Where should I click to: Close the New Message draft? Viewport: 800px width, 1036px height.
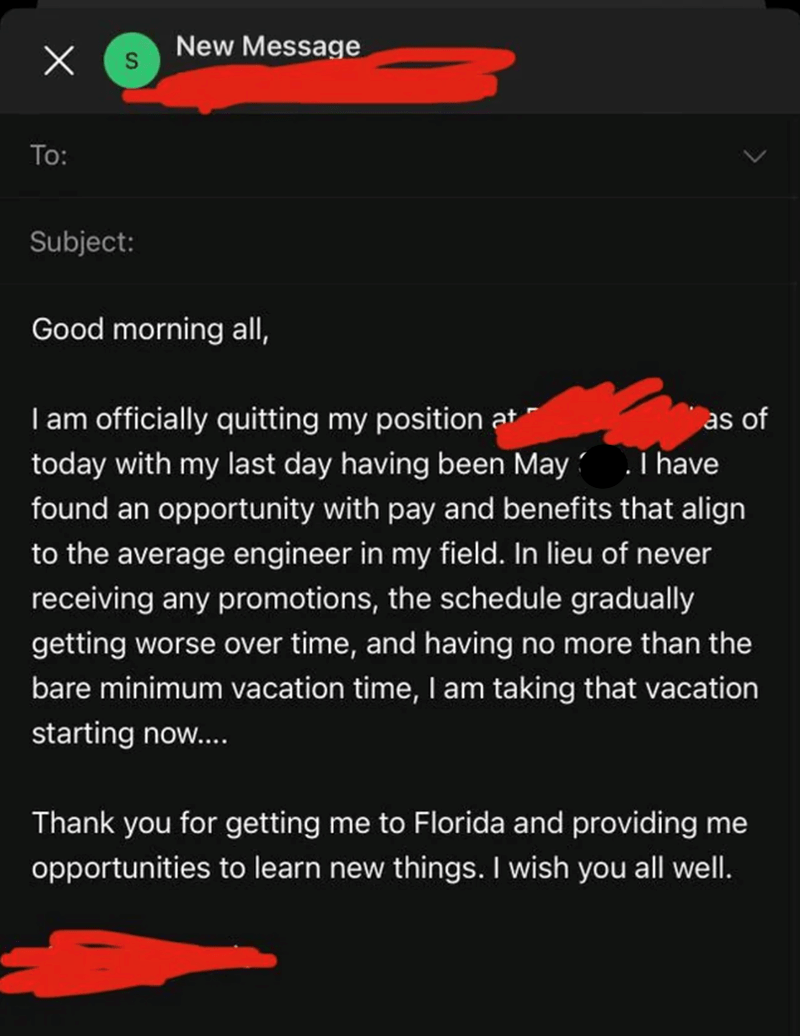tap(60, 61)
